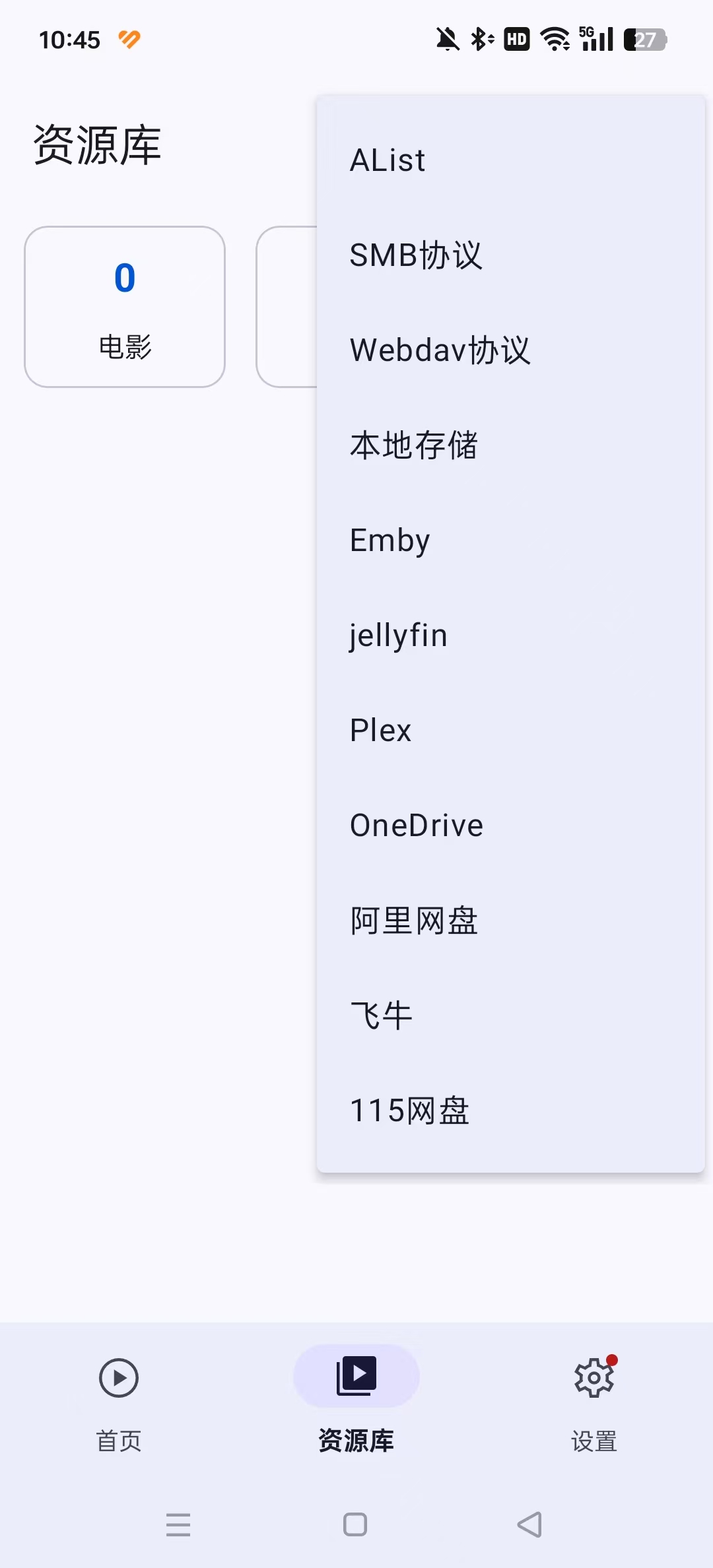
Task: Open the 电影 card showing 0
Action: click(125, 307)
